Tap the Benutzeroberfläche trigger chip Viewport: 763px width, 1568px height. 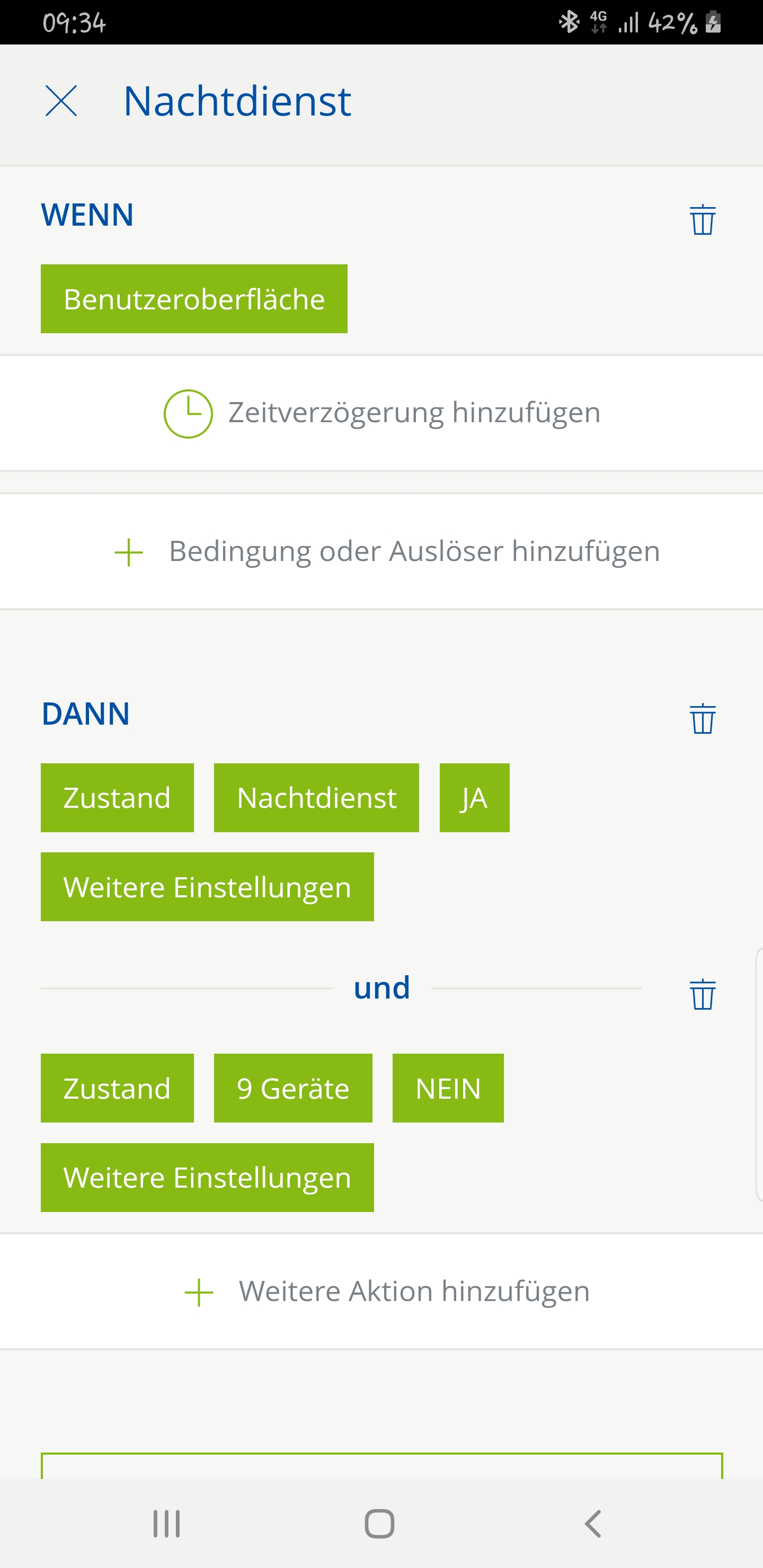(193, 299)
